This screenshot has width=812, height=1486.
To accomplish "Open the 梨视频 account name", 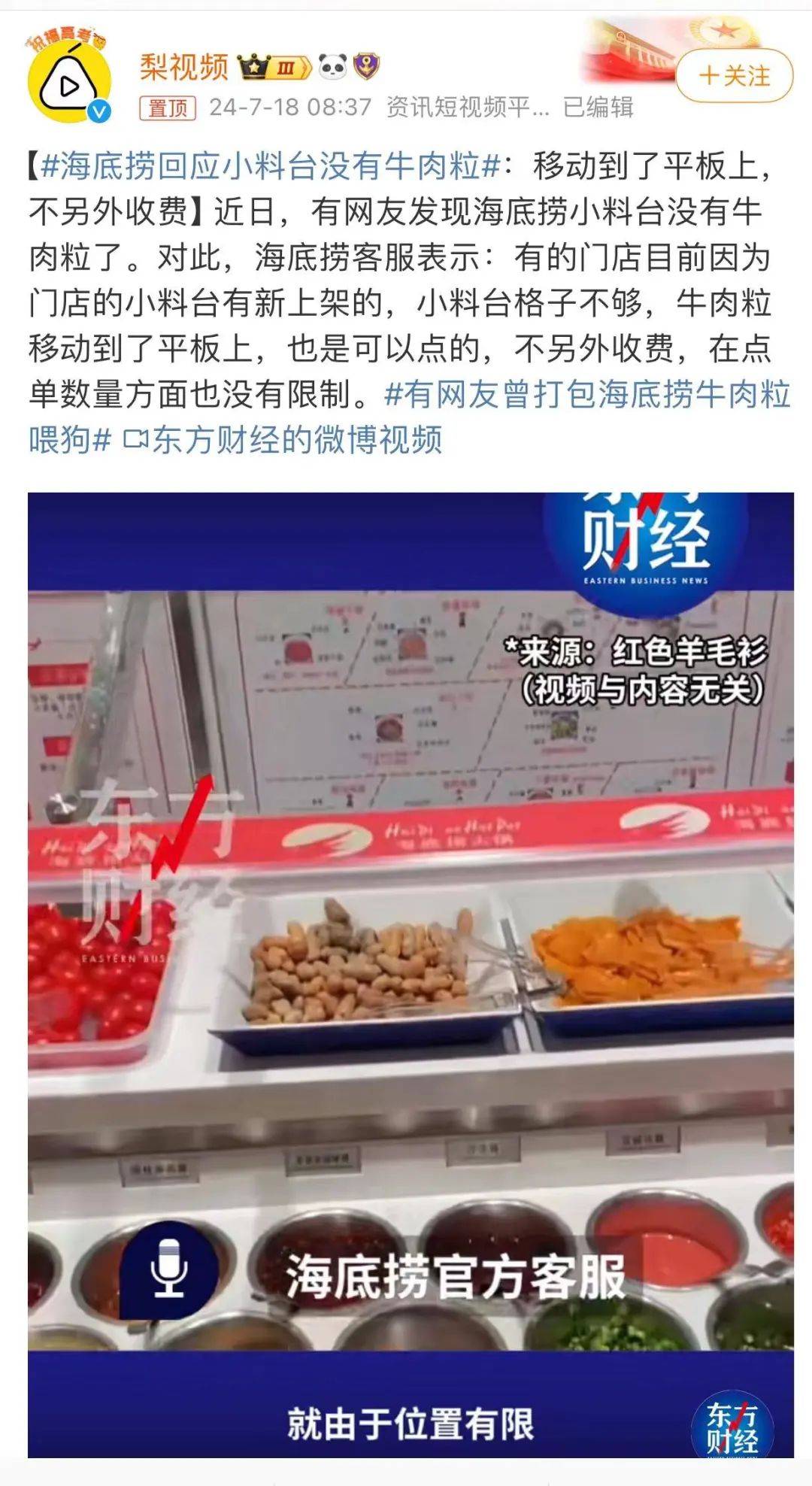I will pyautogui.click(x=184, y=68).
